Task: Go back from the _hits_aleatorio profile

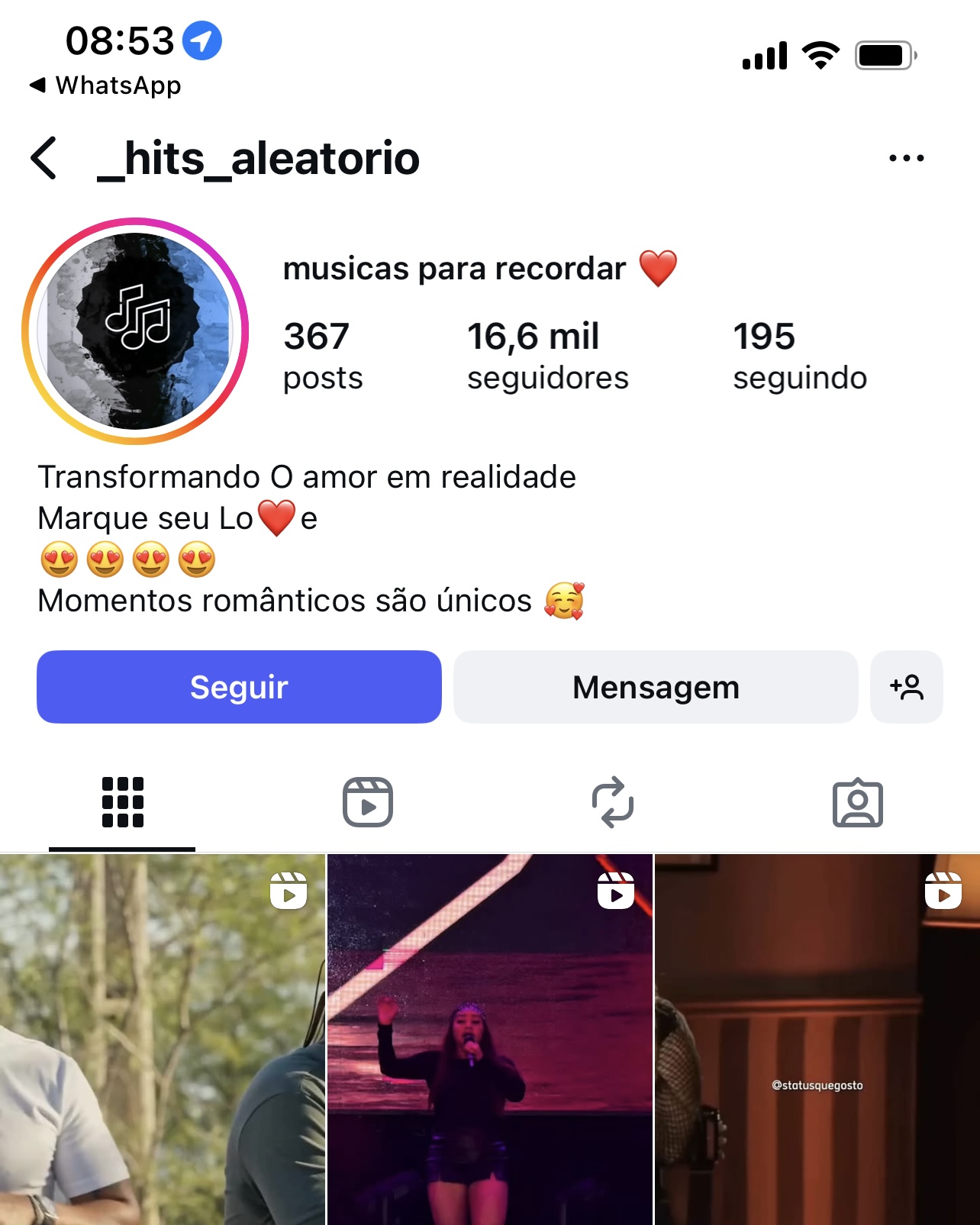Action: pos(44,158)
